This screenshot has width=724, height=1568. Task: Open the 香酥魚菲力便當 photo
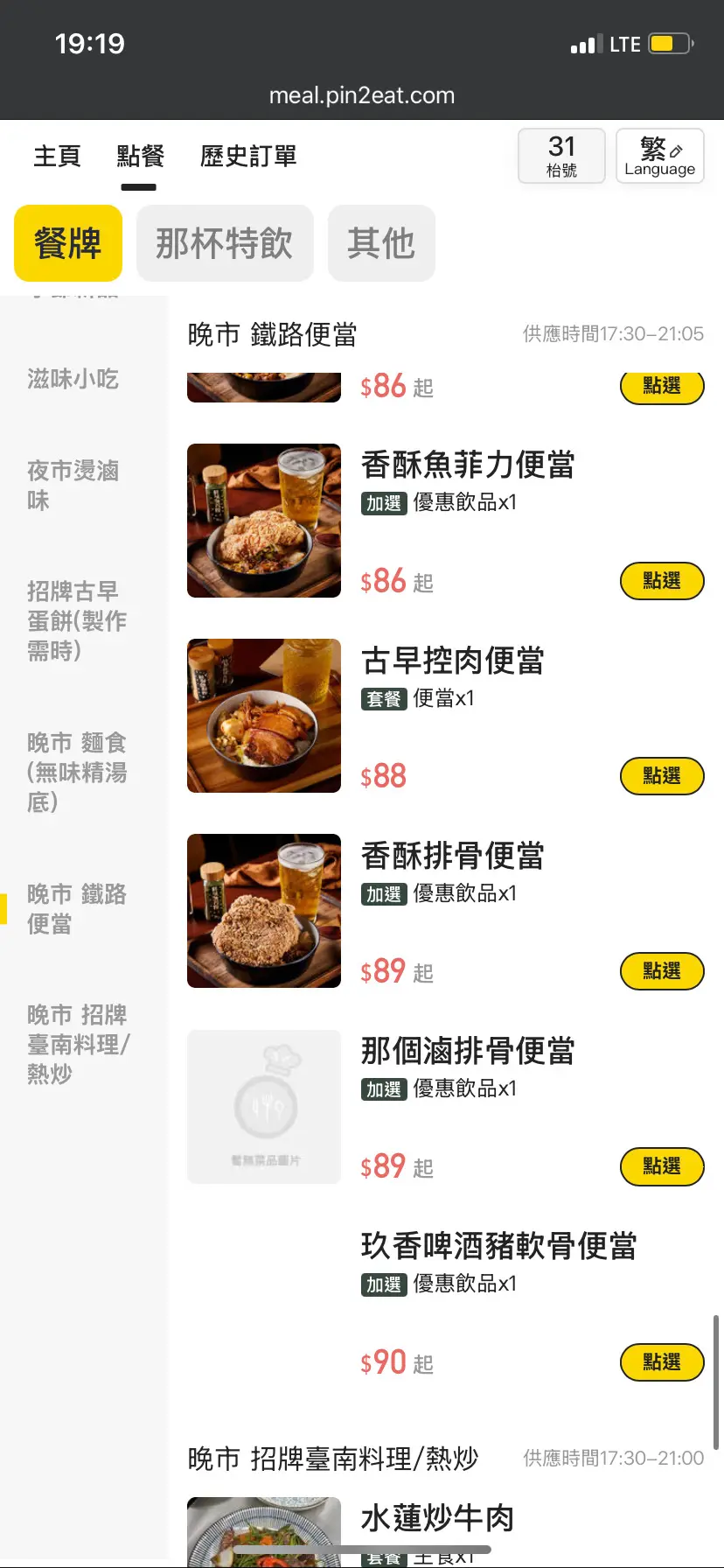point(264,521)
